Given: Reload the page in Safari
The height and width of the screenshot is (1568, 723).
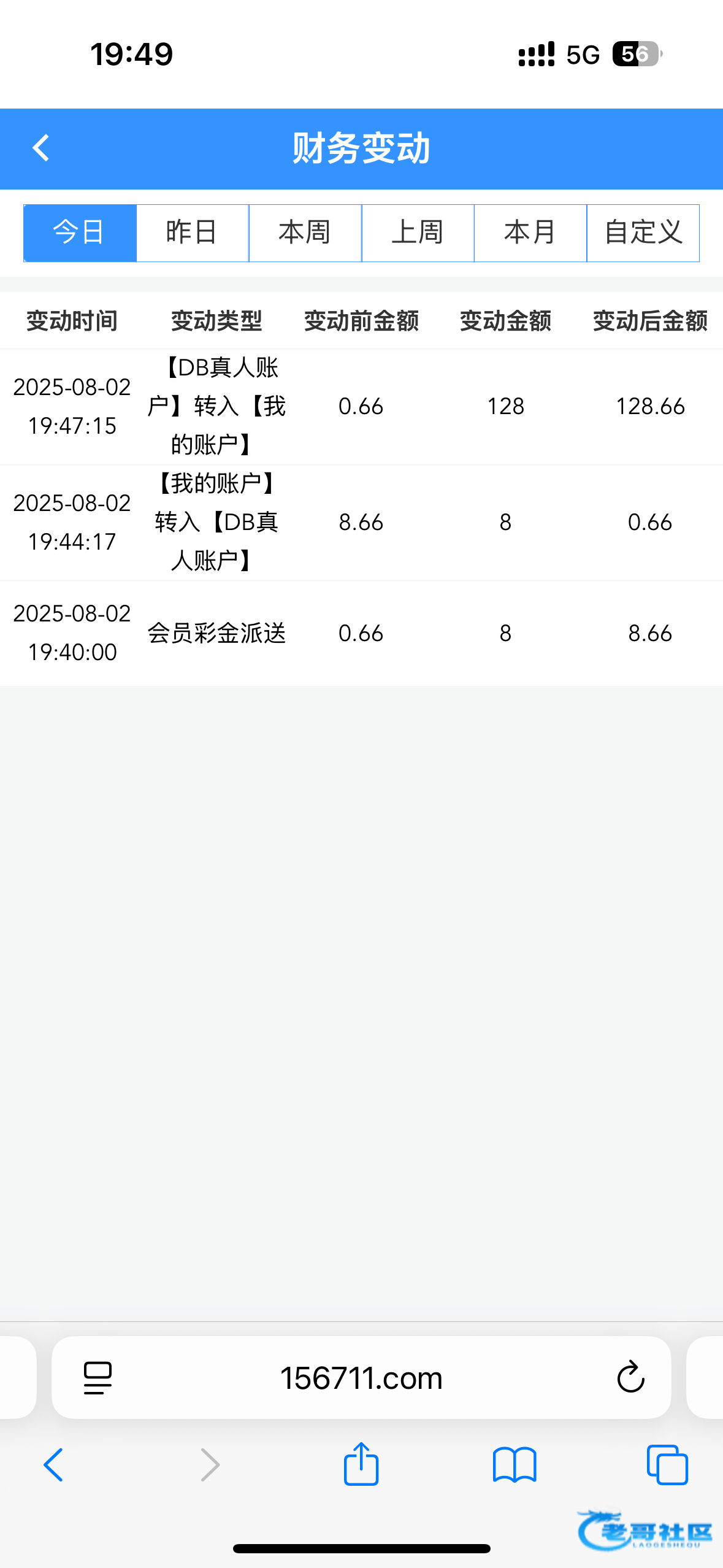Looking at the screenshot, I should [630, 1378].
